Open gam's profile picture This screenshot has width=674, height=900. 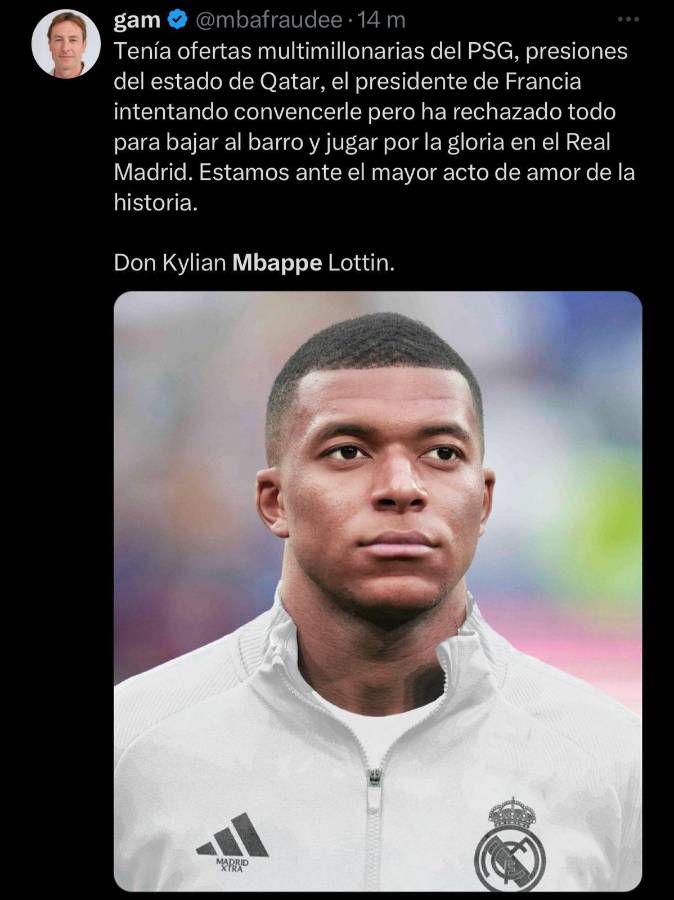click(x=66, y=44)
